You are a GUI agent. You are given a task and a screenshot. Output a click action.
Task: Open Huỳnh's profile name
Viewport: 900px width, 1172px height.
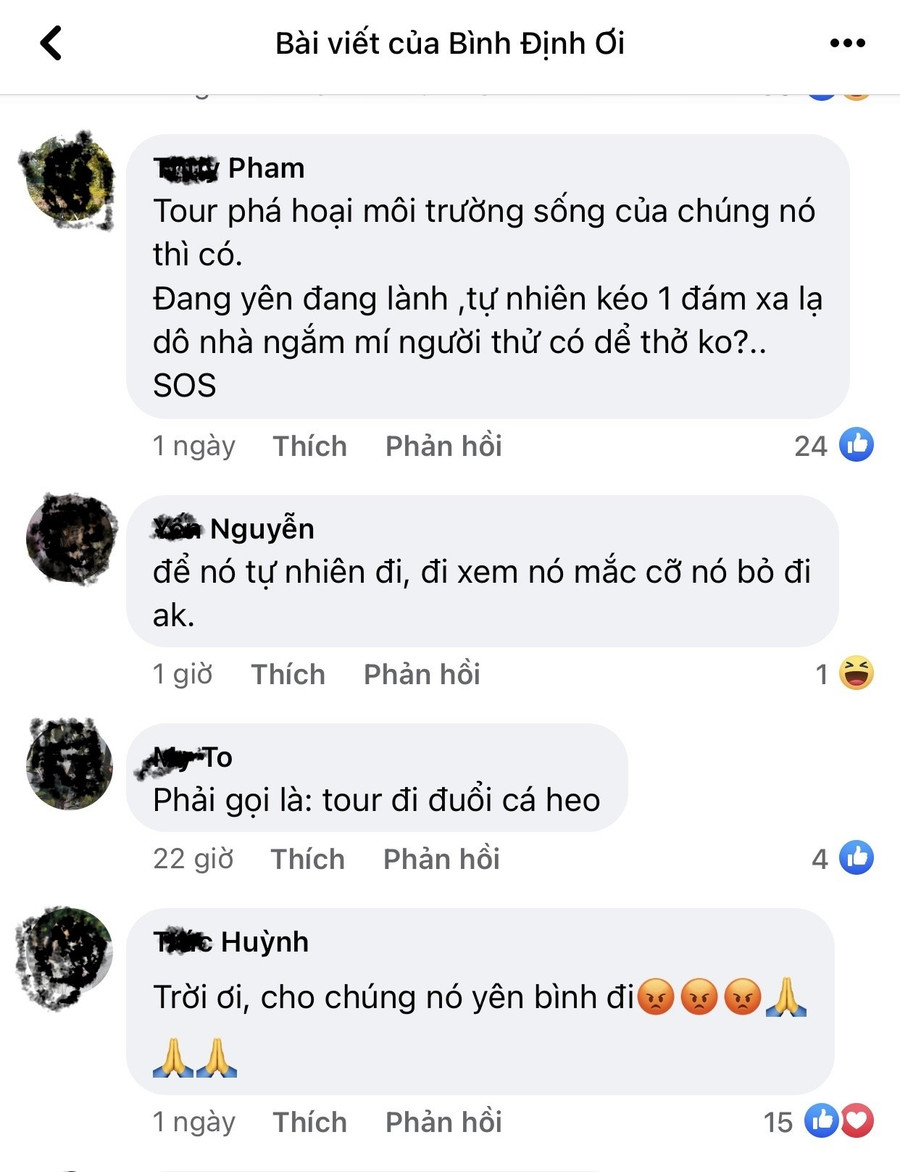tap(231, 942)
